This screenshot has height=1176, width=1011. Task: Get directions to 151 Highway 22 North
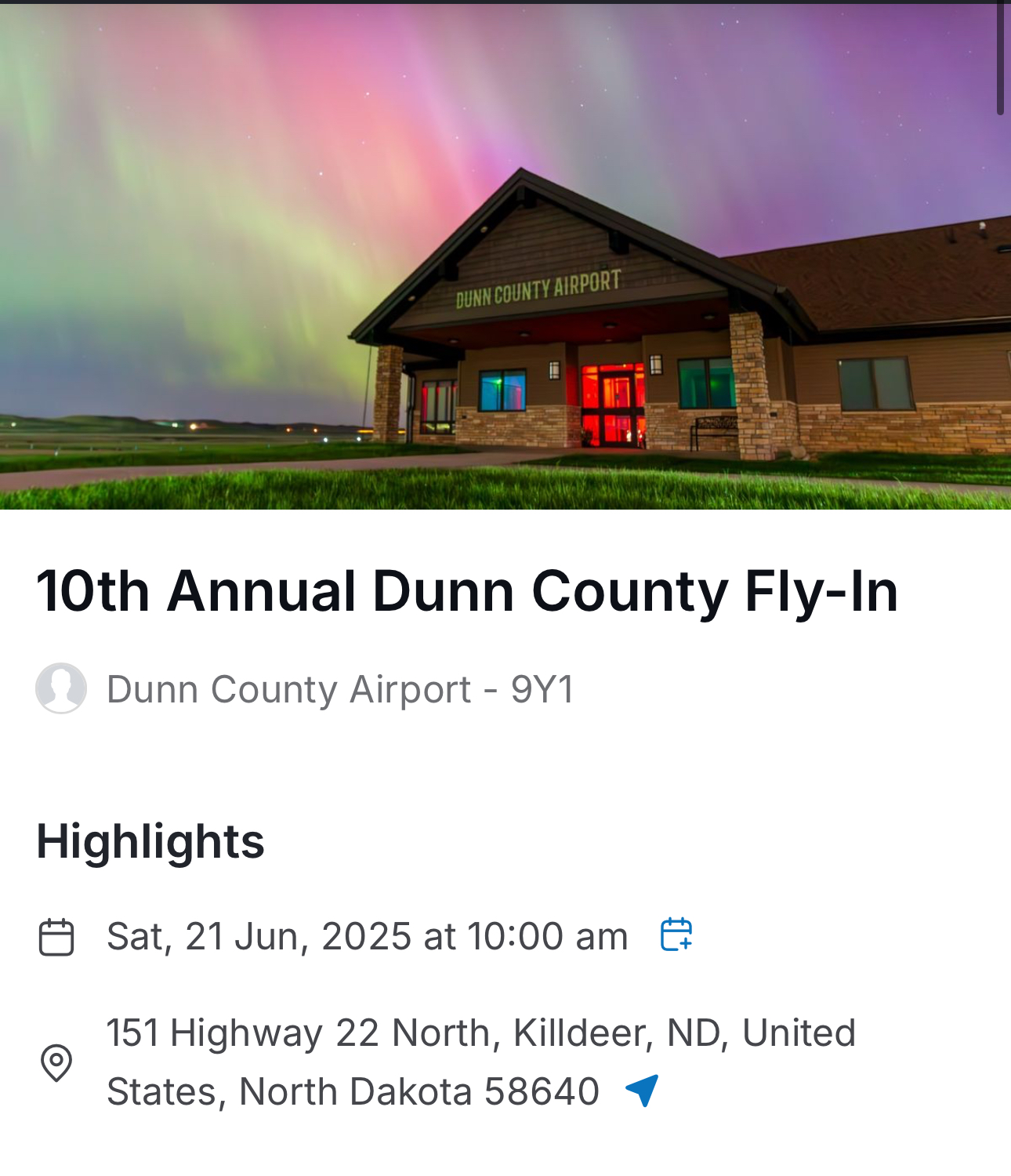coord(642,1091)
